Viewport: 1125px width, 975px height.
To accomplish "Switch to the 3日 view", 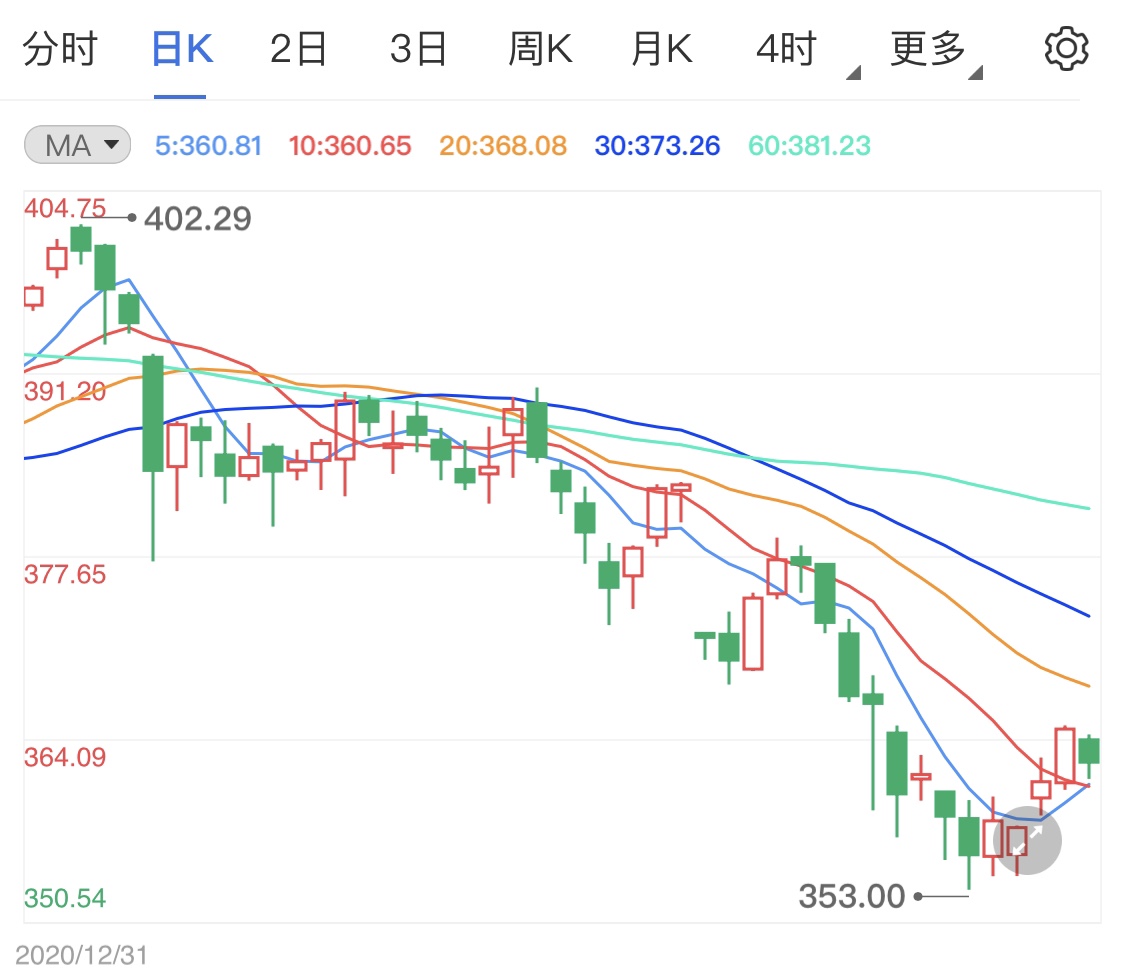I will [418, 49].
